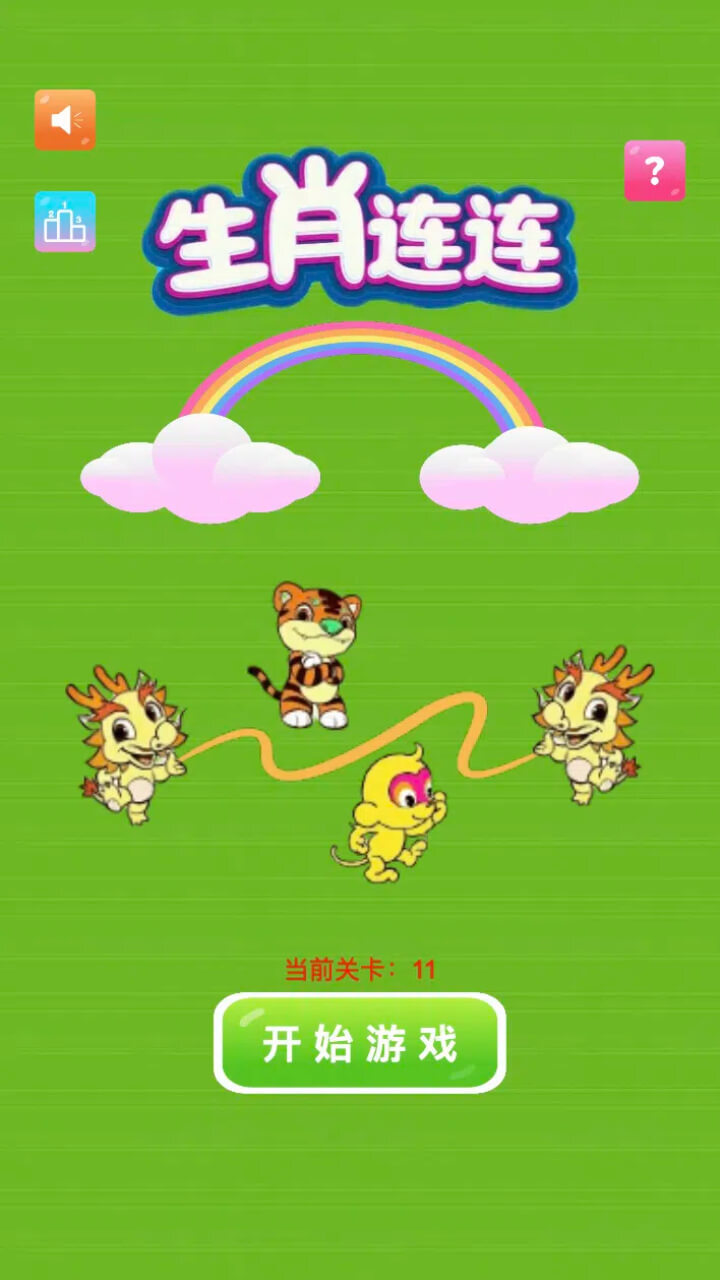This screenshot has height=1280, width=720.
Task: Open the leaderboard rankings
Action: pos(65,222)
